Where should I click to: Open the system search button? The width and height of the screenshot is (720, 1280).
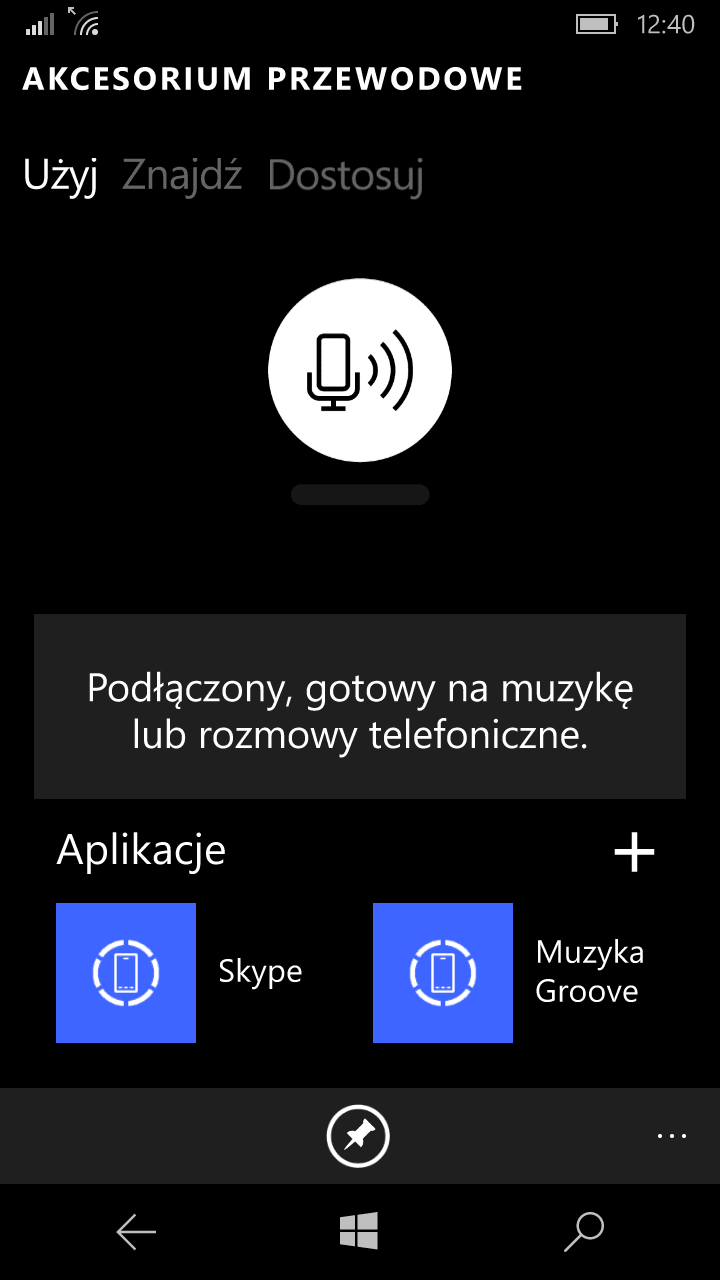(x=584, y=1232)
